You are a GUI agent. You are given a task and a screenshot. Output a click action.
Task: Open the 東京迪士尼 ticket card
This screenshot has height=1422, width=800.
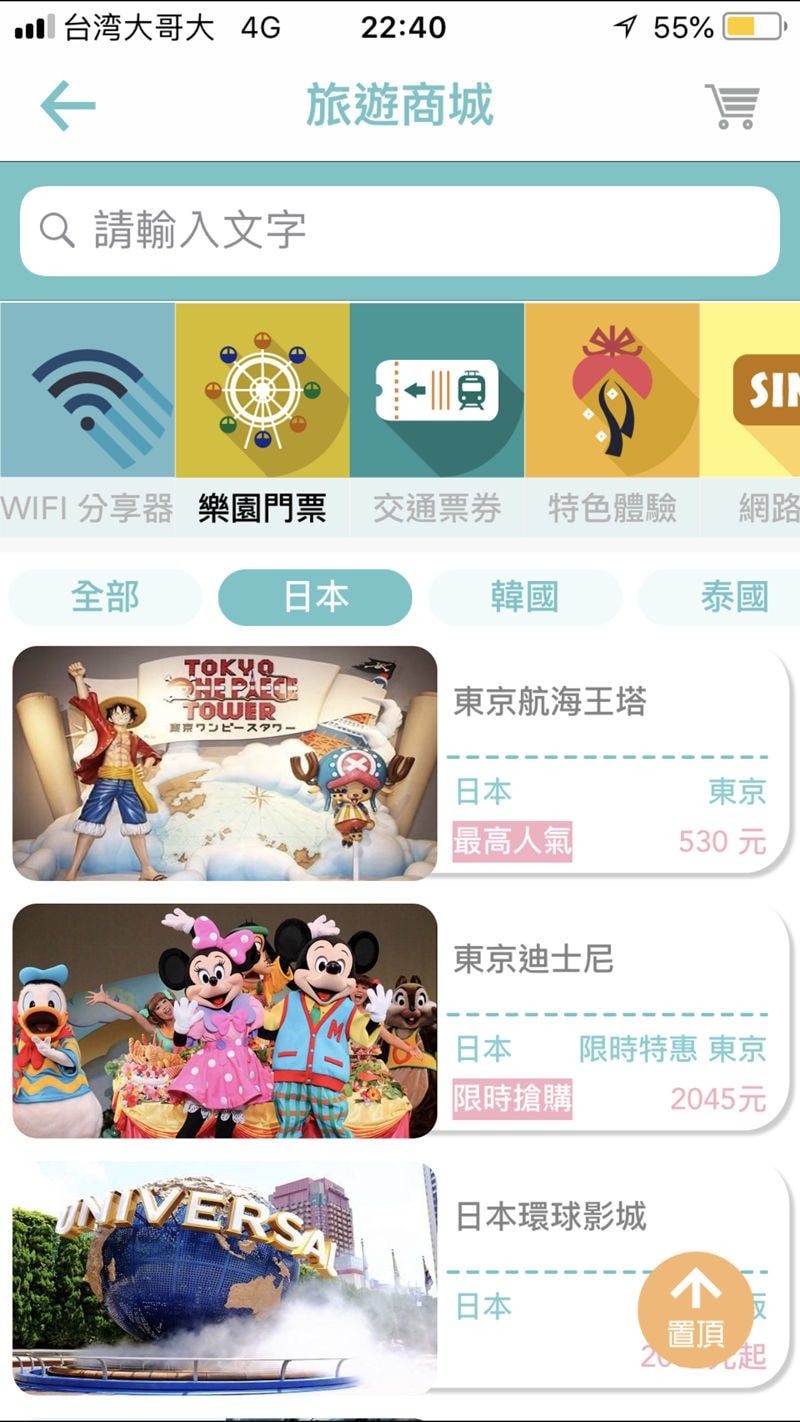coord(400,1020)
